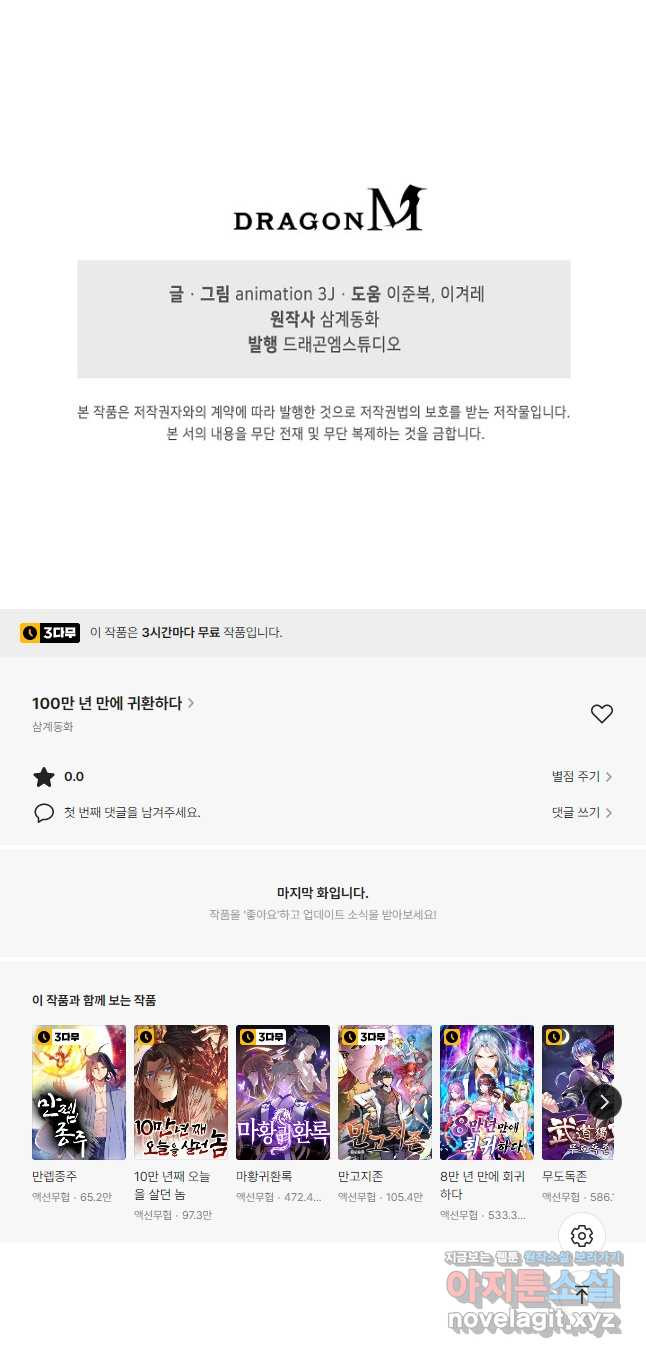Viewport: 646px width, 1358px height.
Task: Tap 별점 주기 to rate
Action: 581,776
